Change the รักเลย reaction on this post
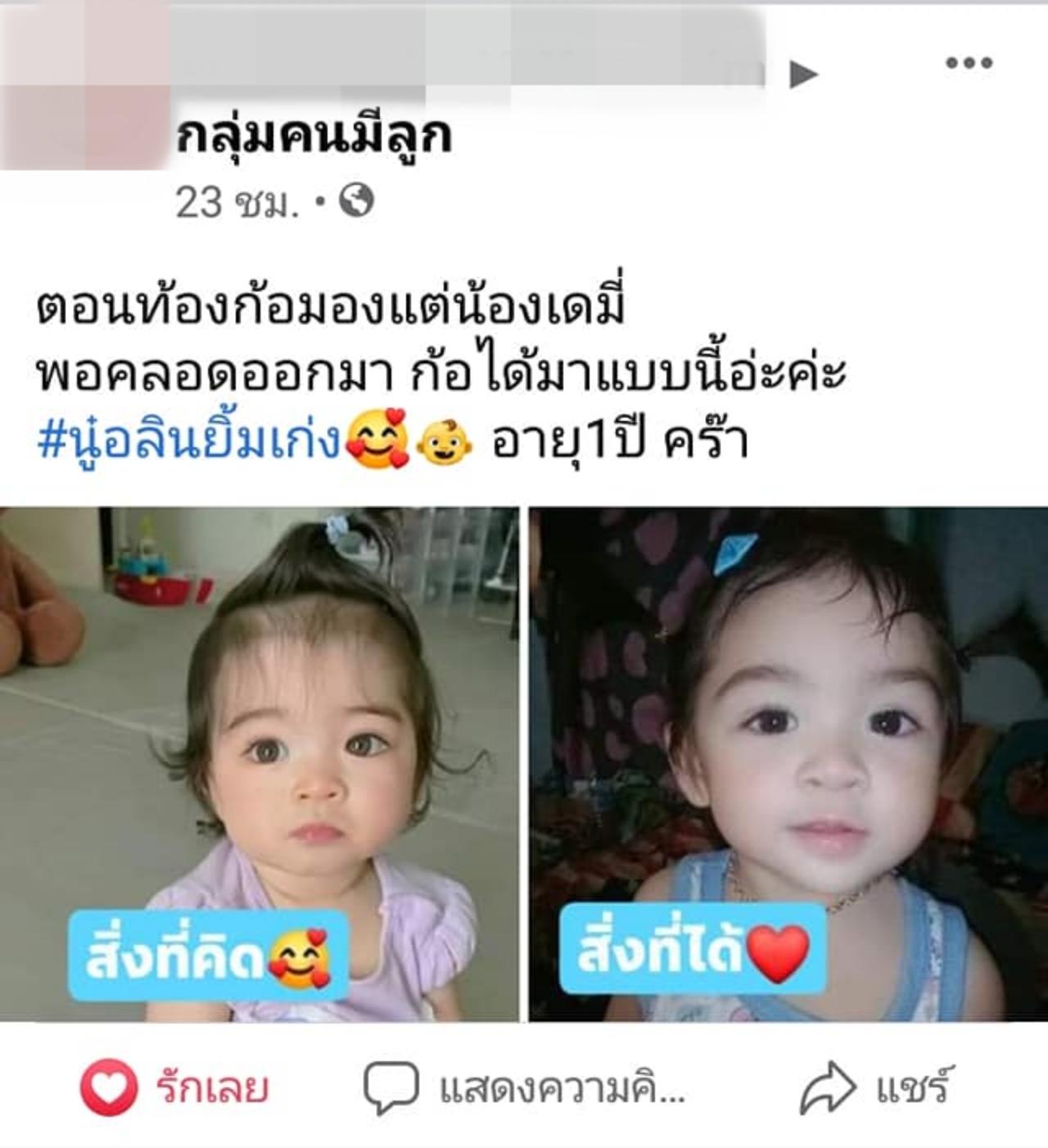This screenshot has width=1048, height=1148. click(x=174, y=1087)
